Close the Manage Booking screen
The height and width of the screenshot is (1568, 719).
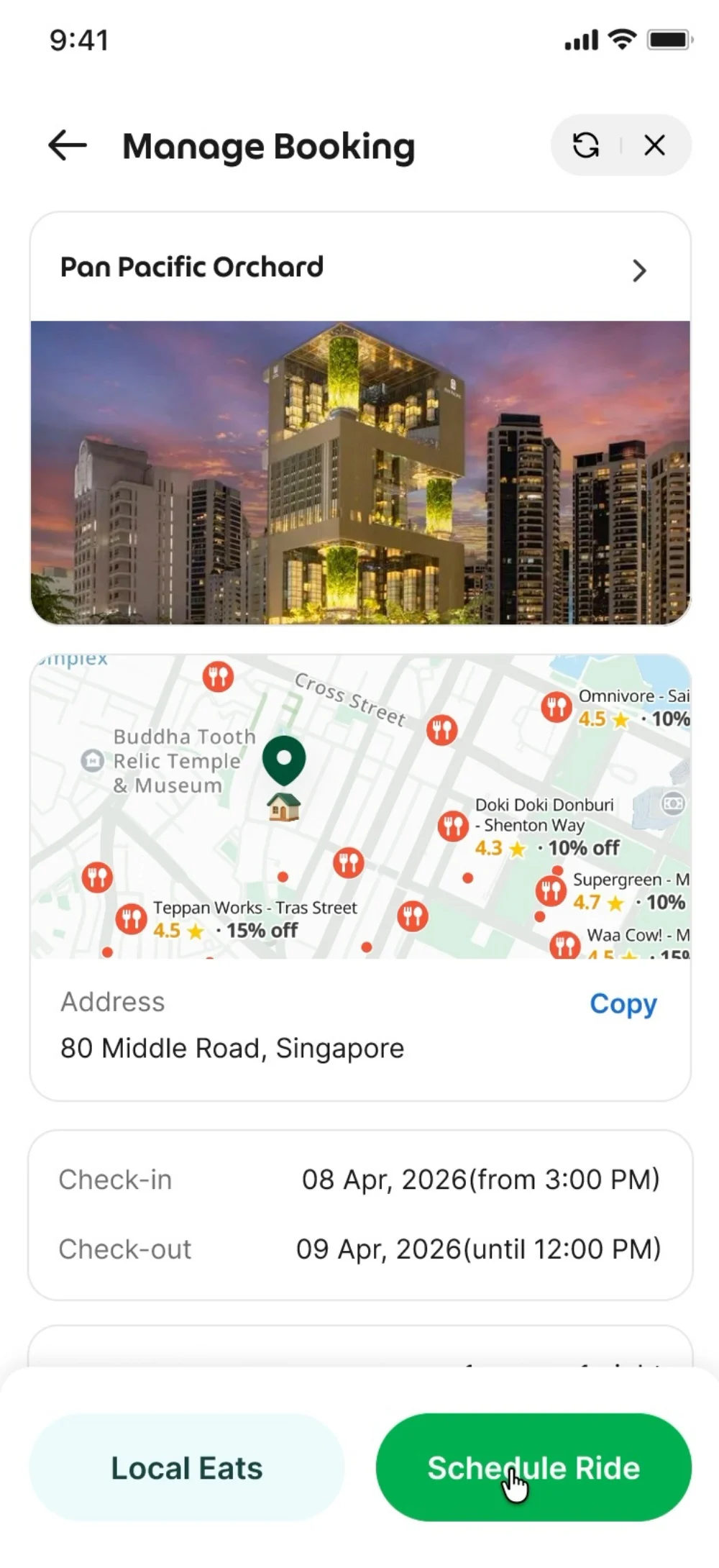tap(654, 145)
